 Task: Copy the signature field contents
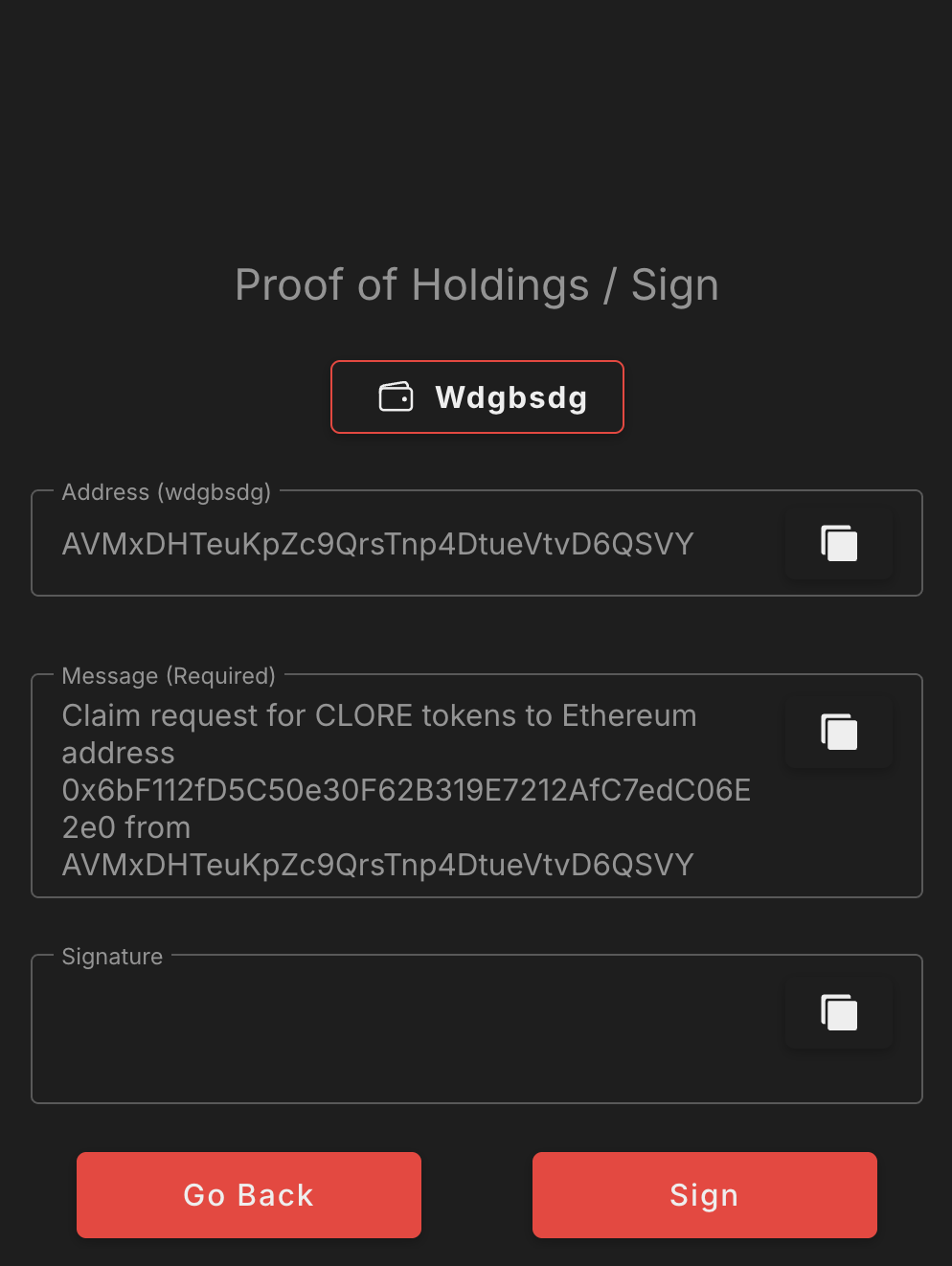pos(839,1012)
